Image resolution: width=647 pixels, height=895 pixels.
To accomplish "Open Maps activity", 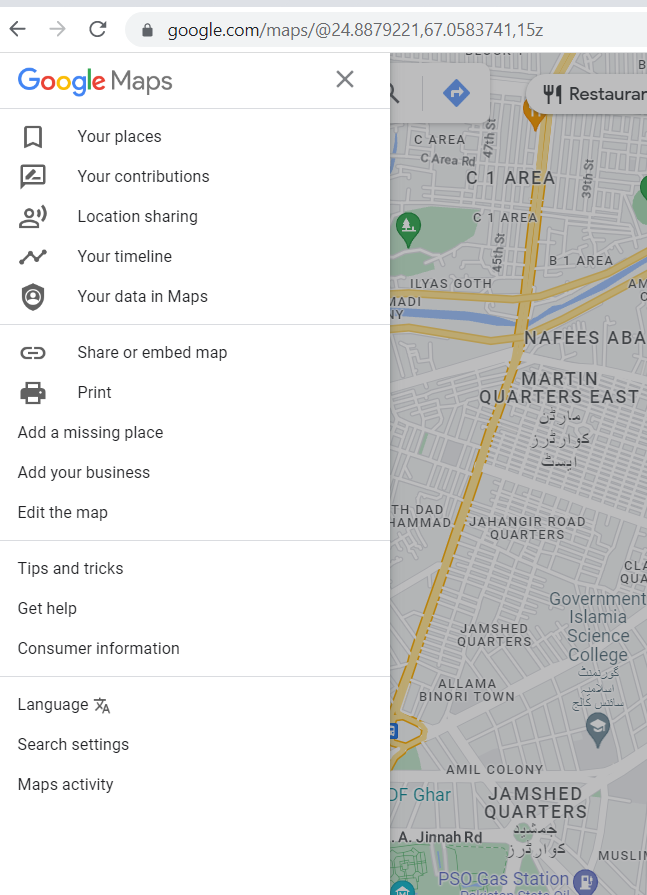I will [195, 785].
